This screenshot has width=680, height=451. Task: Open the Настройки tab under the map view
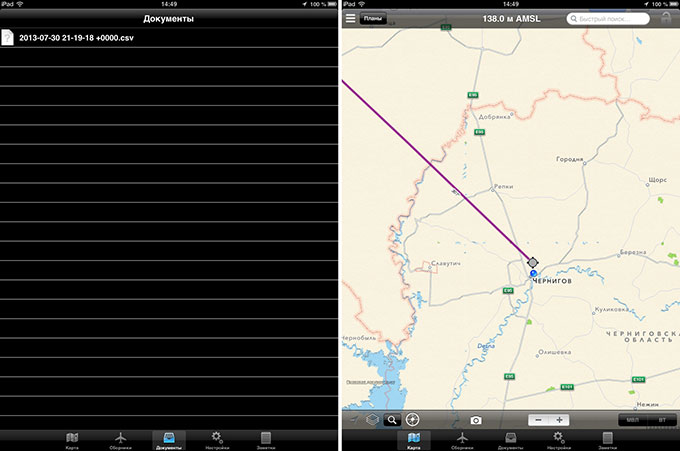tap(558, 439)
